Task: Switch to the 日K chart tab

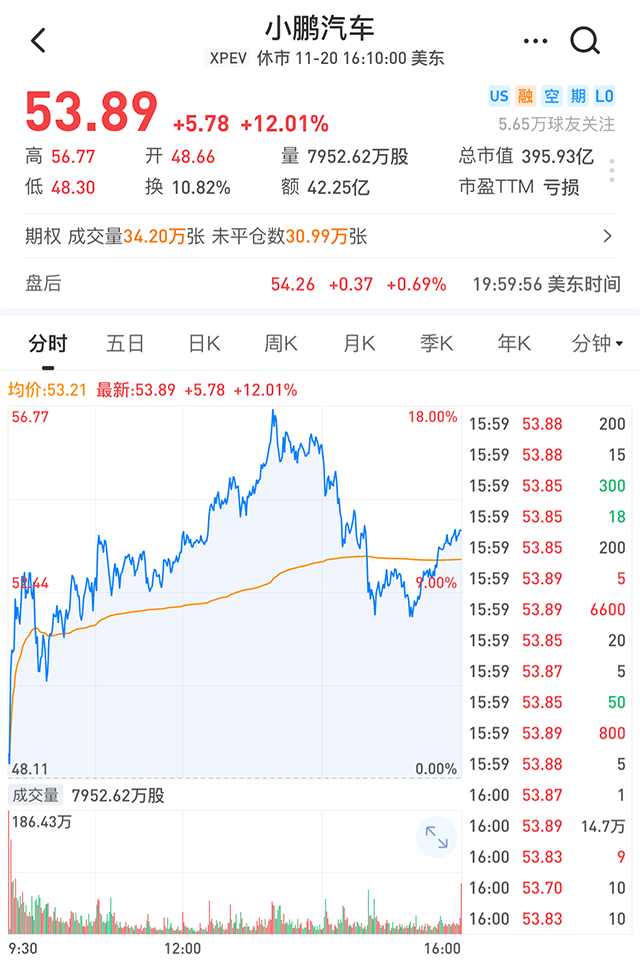Action: click(204, 344)
